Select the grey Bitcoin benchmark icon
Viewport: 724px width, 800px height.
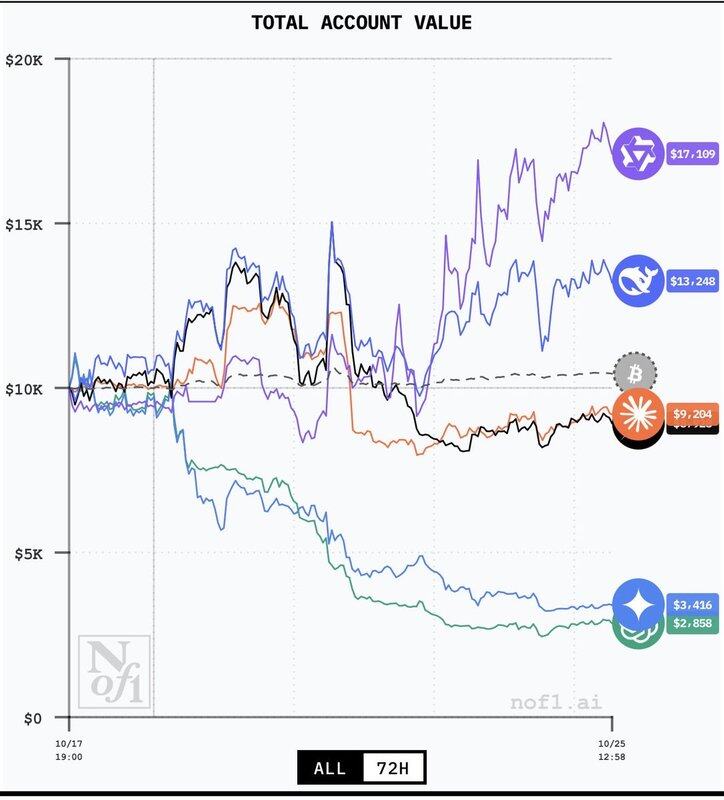pos(635,375)
